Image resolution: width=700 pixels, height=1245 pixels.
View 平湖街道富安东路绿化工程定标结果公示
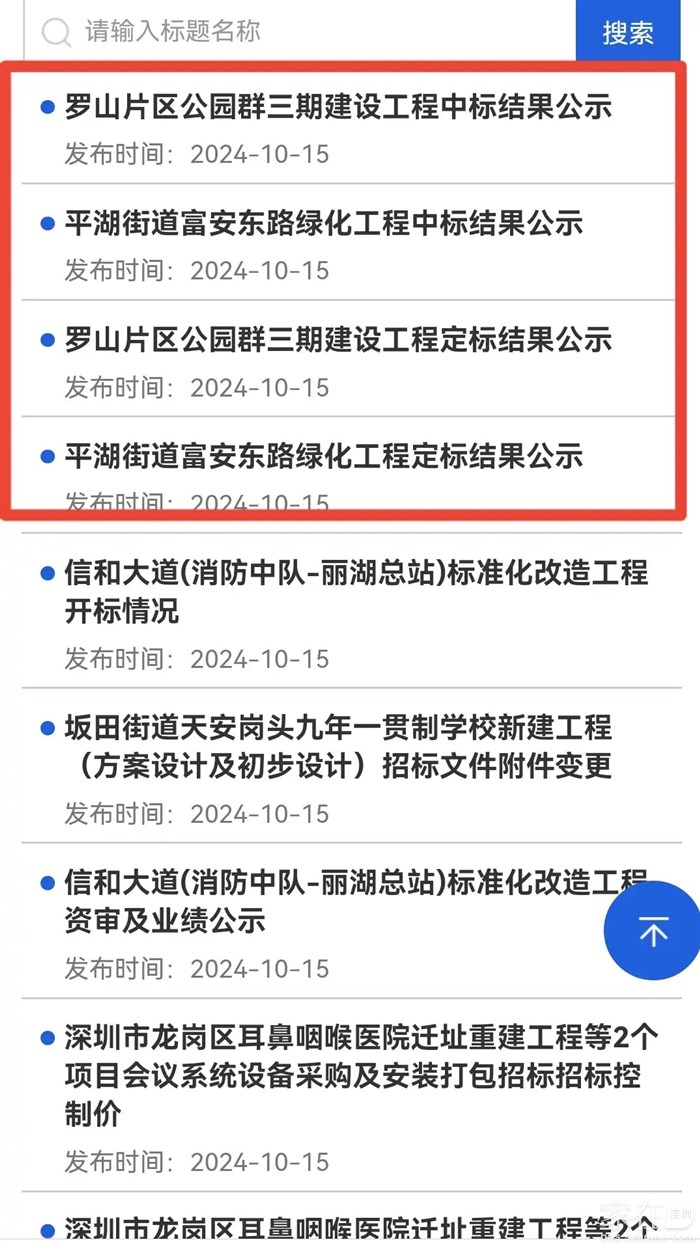coord(324,457)
